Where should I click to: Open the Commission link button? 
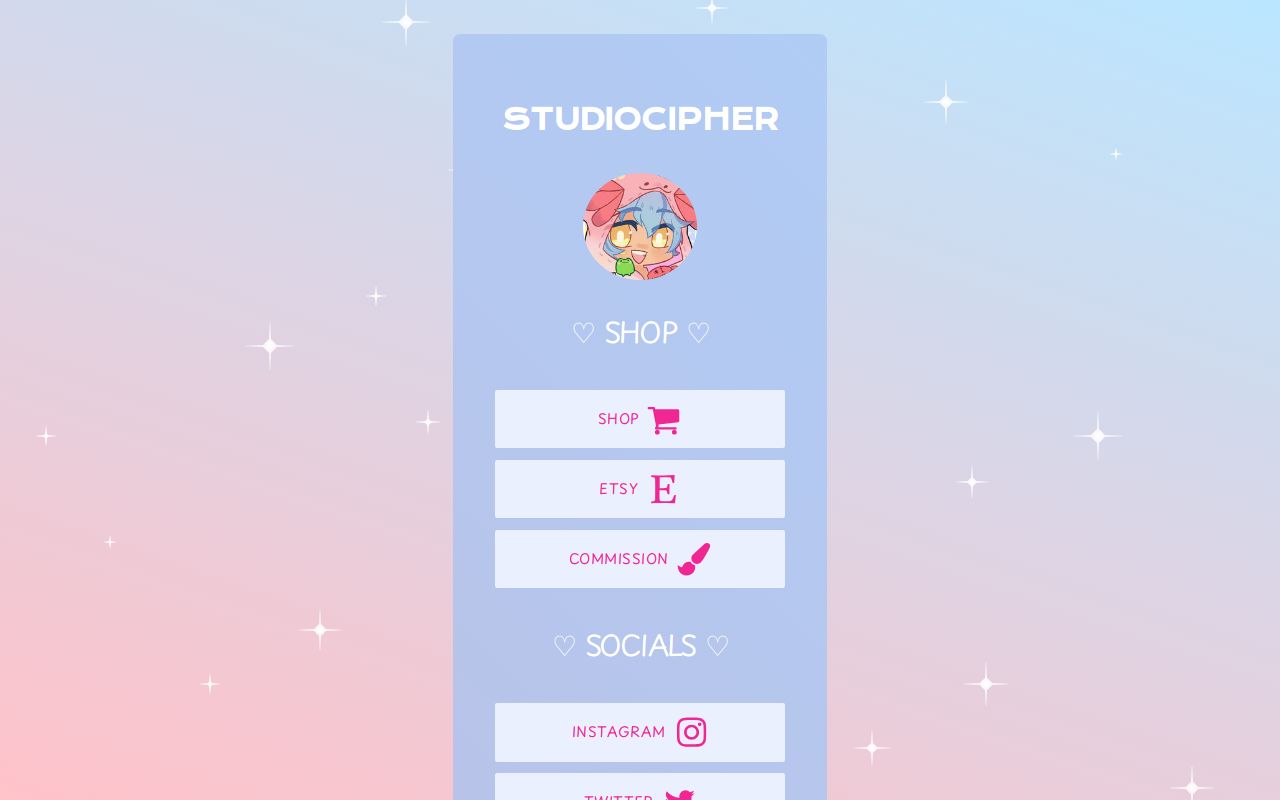[x=639, y=559]
